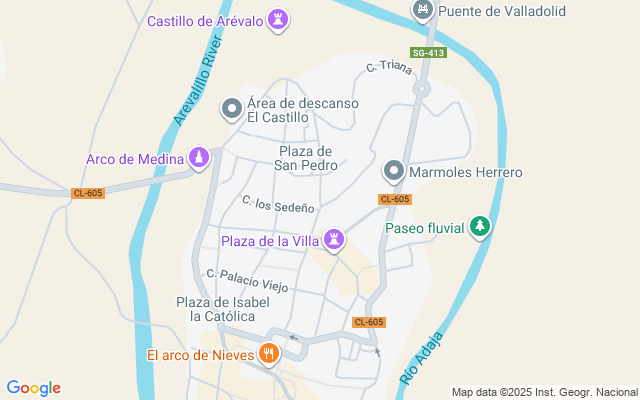The width and height of the screenshot is (640, 400).
Task: Open the Plaza de la Villa pin
Action: pos(335,240)
